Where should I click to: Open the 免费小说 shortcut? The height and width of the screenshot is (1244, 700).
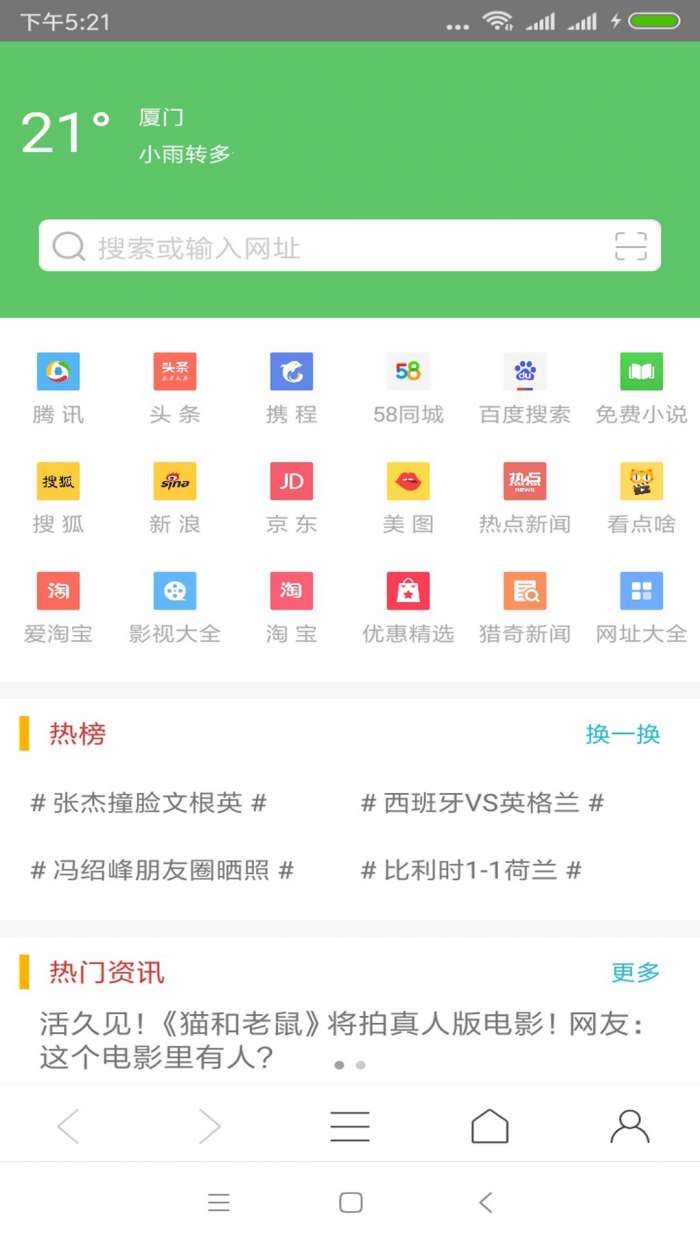[x=641, y=387]
